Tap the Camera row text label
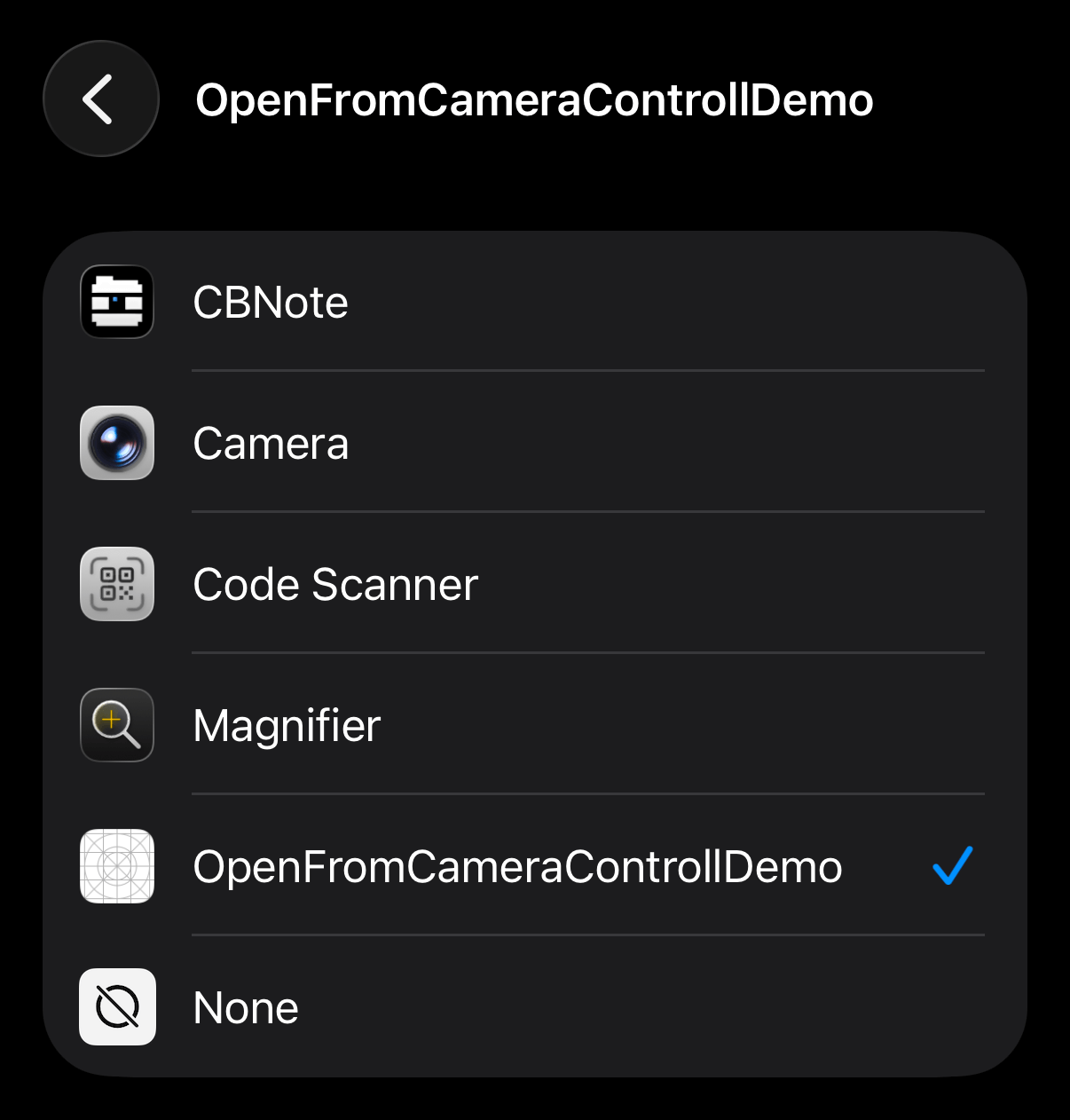Viewport: 1070px width, 1120px height. [271, 443]
